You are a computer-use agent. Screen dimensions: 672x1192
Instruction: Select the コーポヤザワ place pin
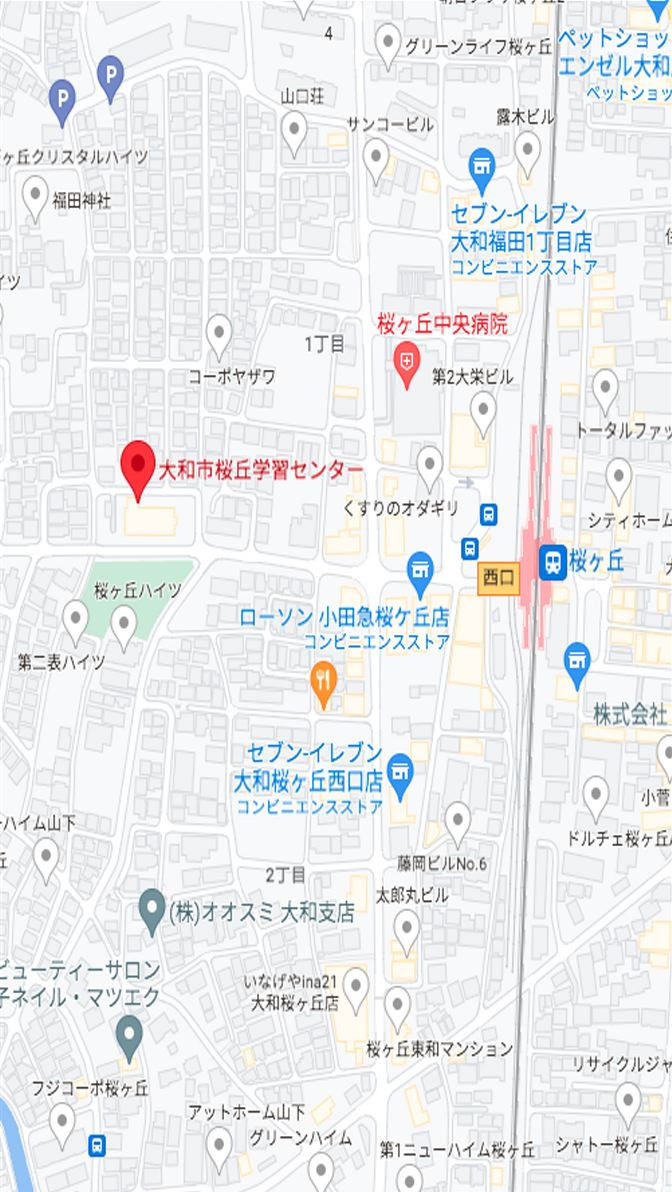218,332
